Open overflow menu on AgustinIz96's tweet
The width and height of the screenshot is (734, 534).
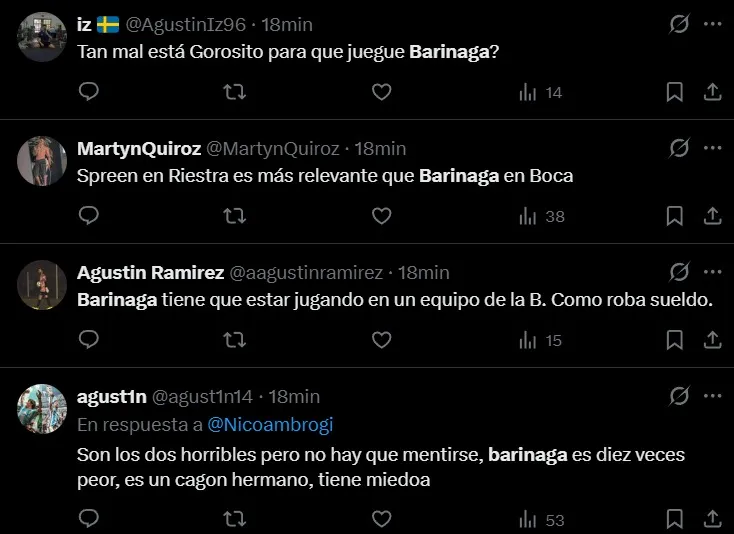(712, 24)
